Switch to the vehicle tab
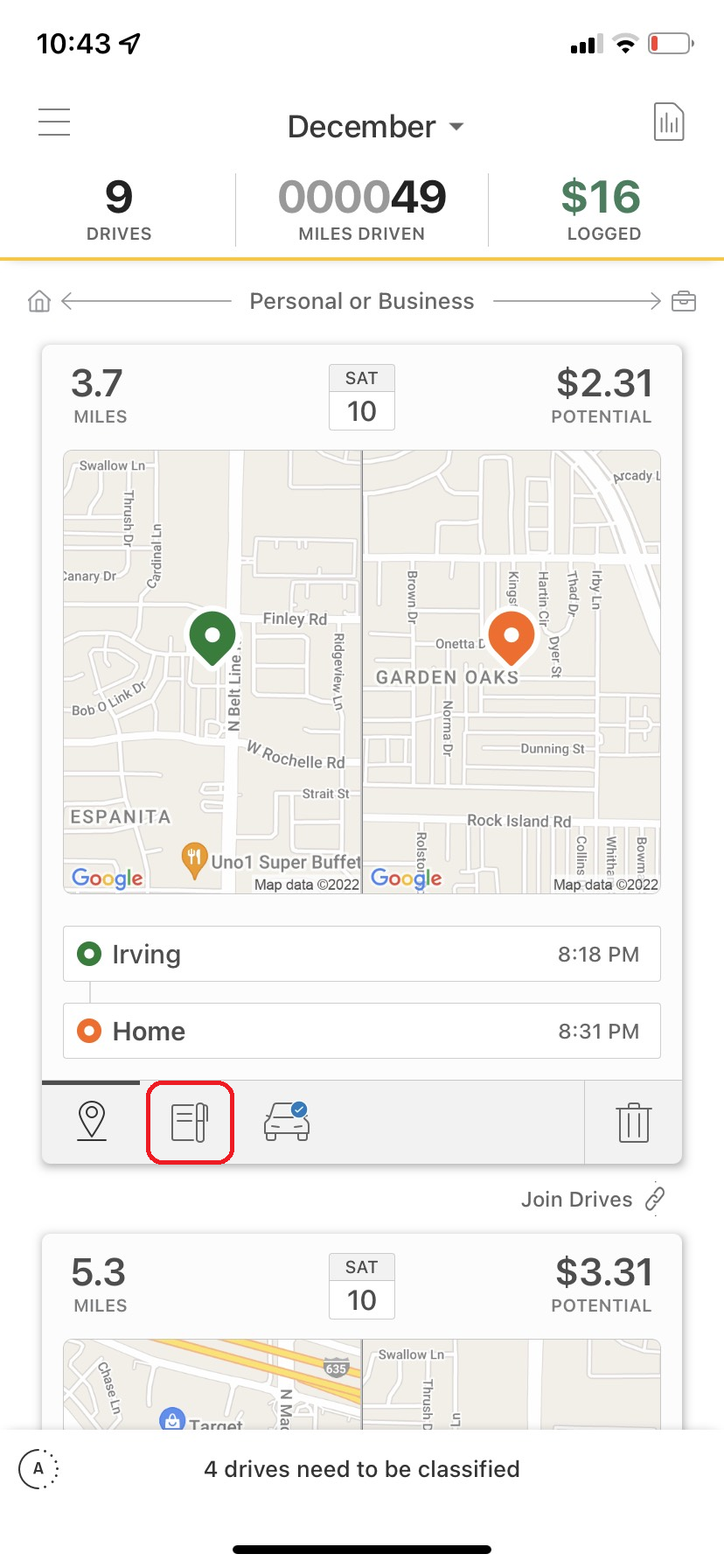724x1568 pixels. [x=287, y=1122]
